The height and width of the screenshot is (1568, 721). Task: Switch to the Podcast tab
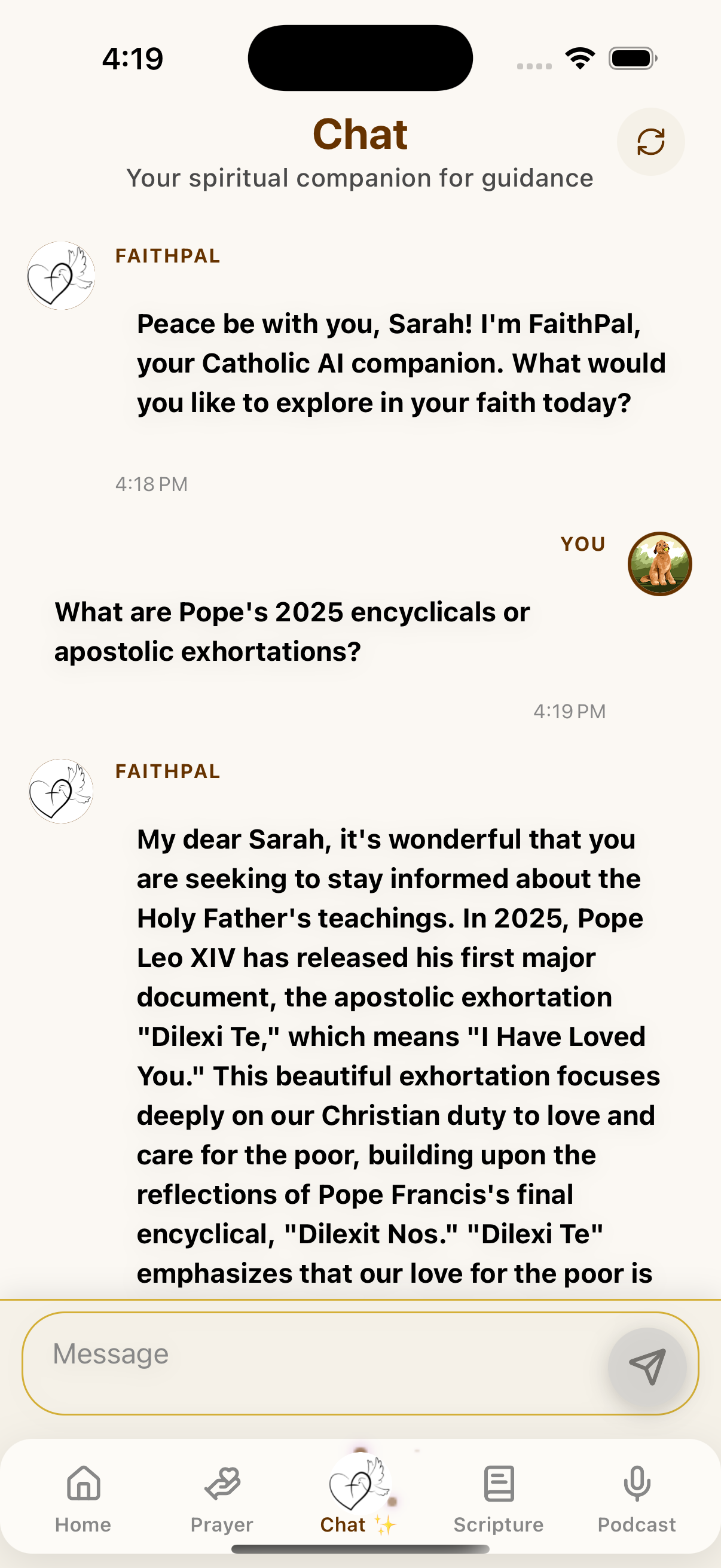(637, 1498)
